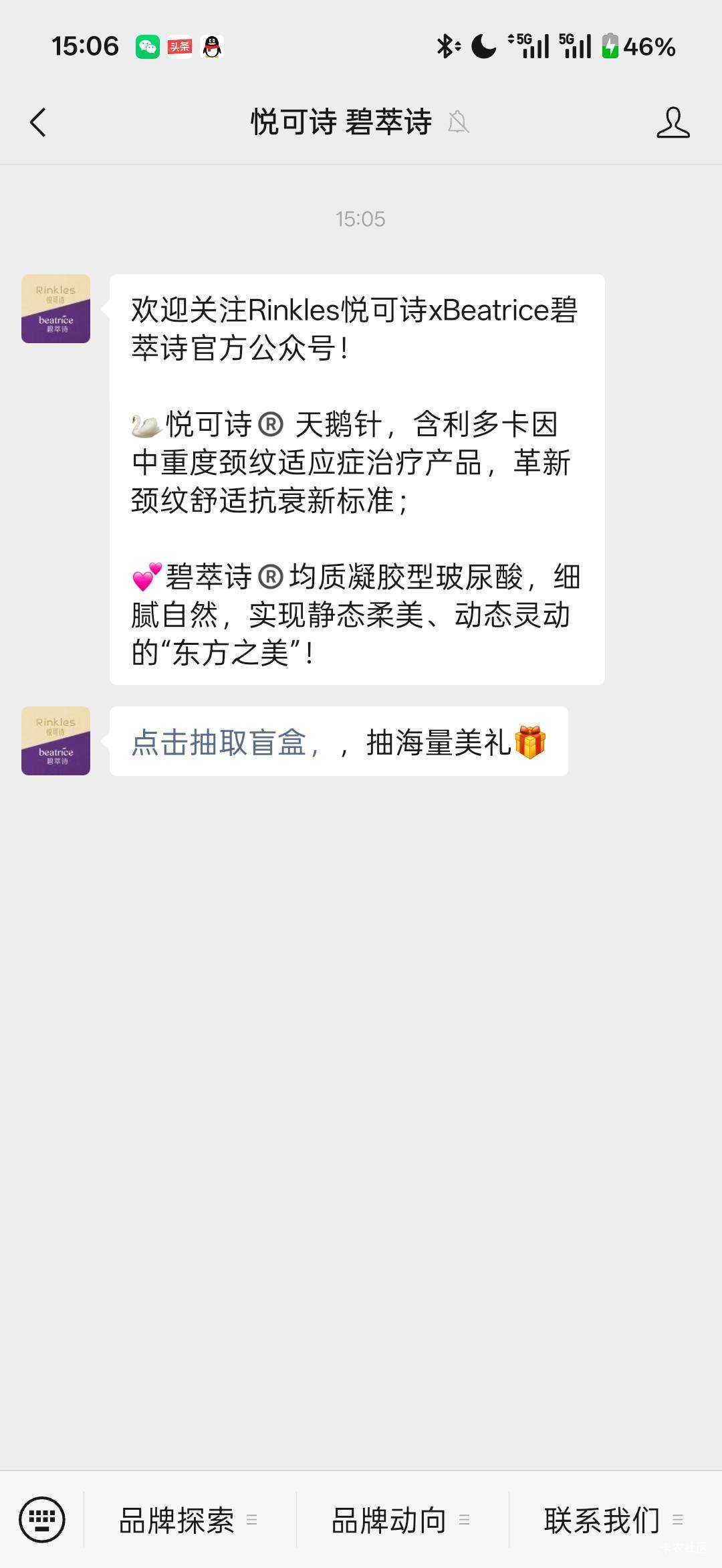722x1568 pixels.
Task: Show the 联系我们 menu options
Action: click(x=613, y=1520)
